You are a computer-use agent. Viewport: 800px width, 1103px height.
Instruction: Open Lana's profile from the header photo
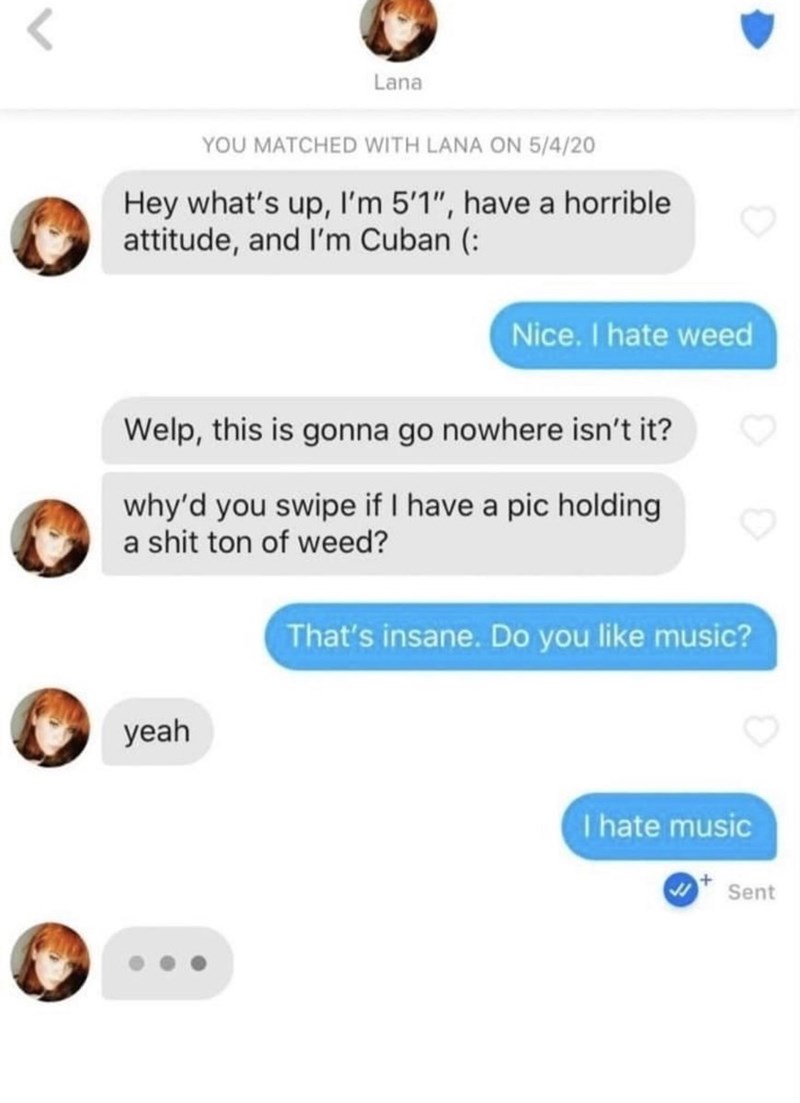point(398,32)
